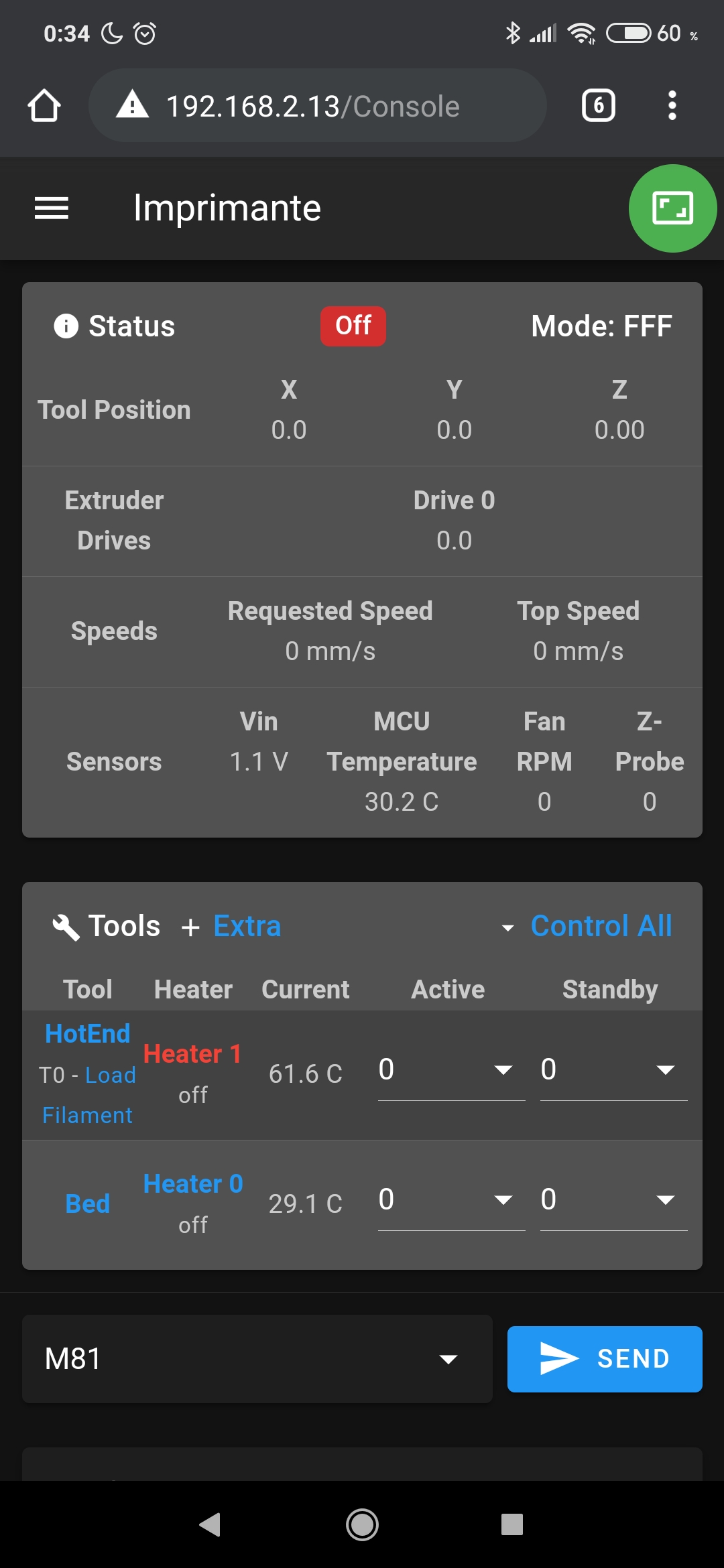Open the G-code command history dropdown
The image size is (724, 1568).
pyautogui.click(x=448, y=1358)
